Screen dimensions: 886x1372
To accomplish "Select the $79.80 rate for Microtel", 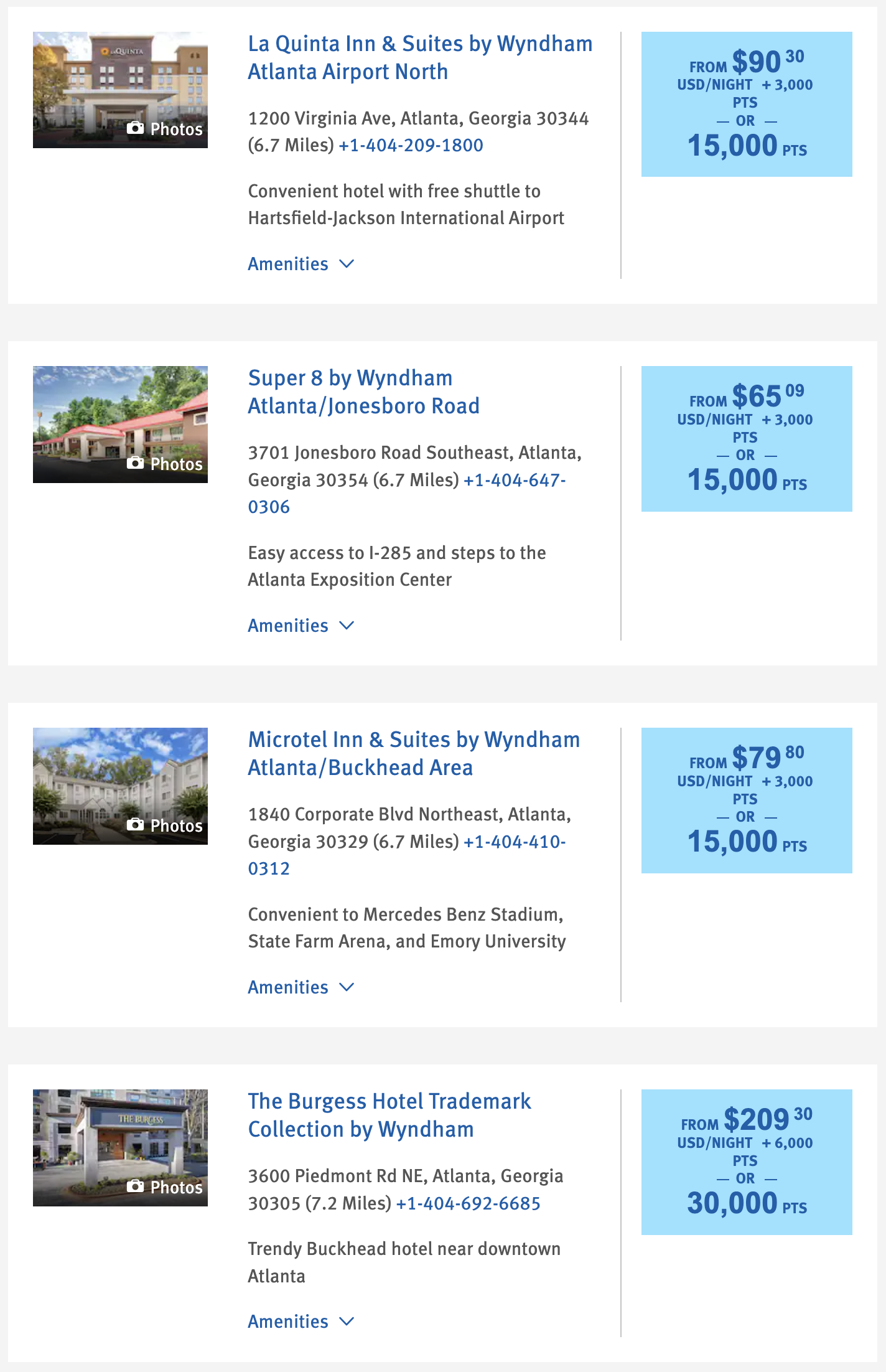I will (x=746, y=801).
